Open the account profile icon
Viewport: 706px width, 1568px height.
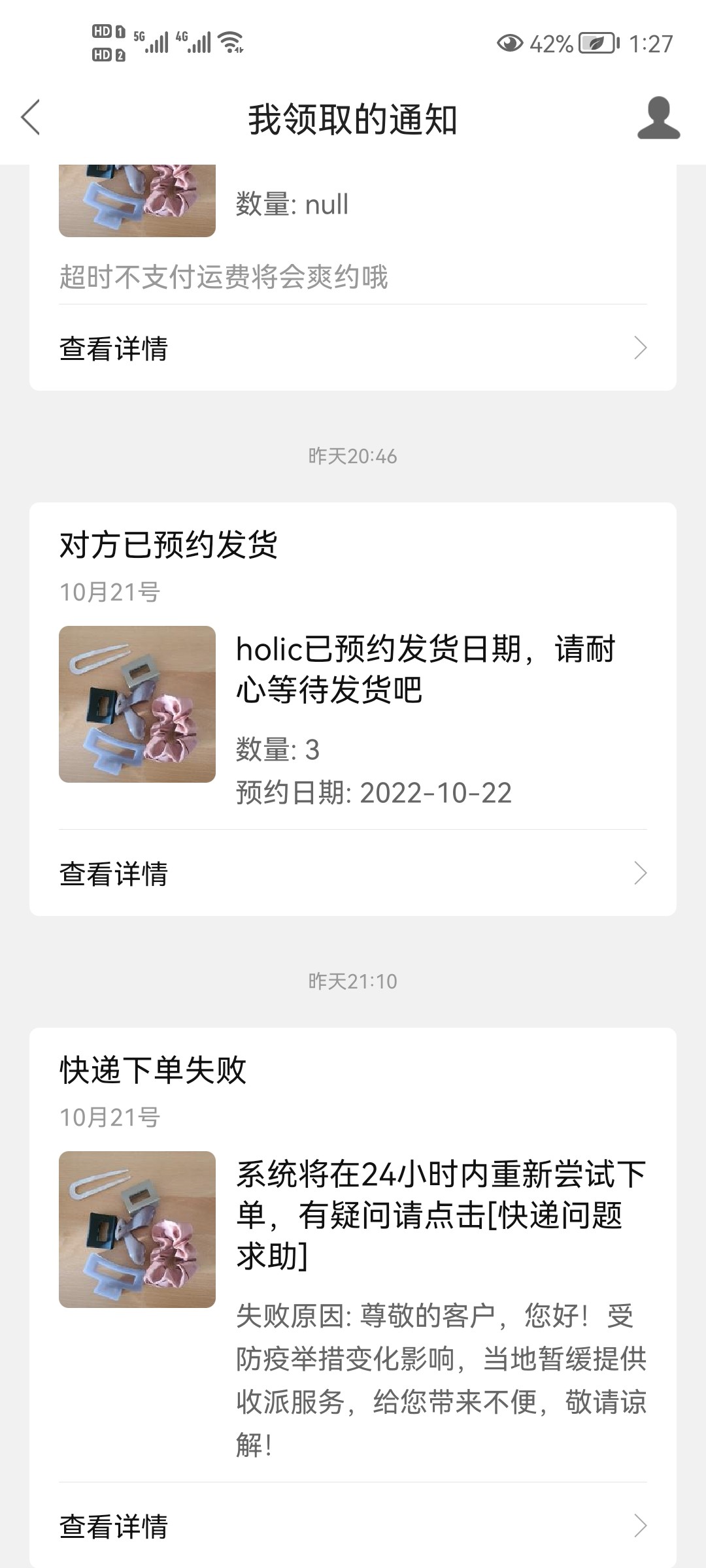pos(658,118)
